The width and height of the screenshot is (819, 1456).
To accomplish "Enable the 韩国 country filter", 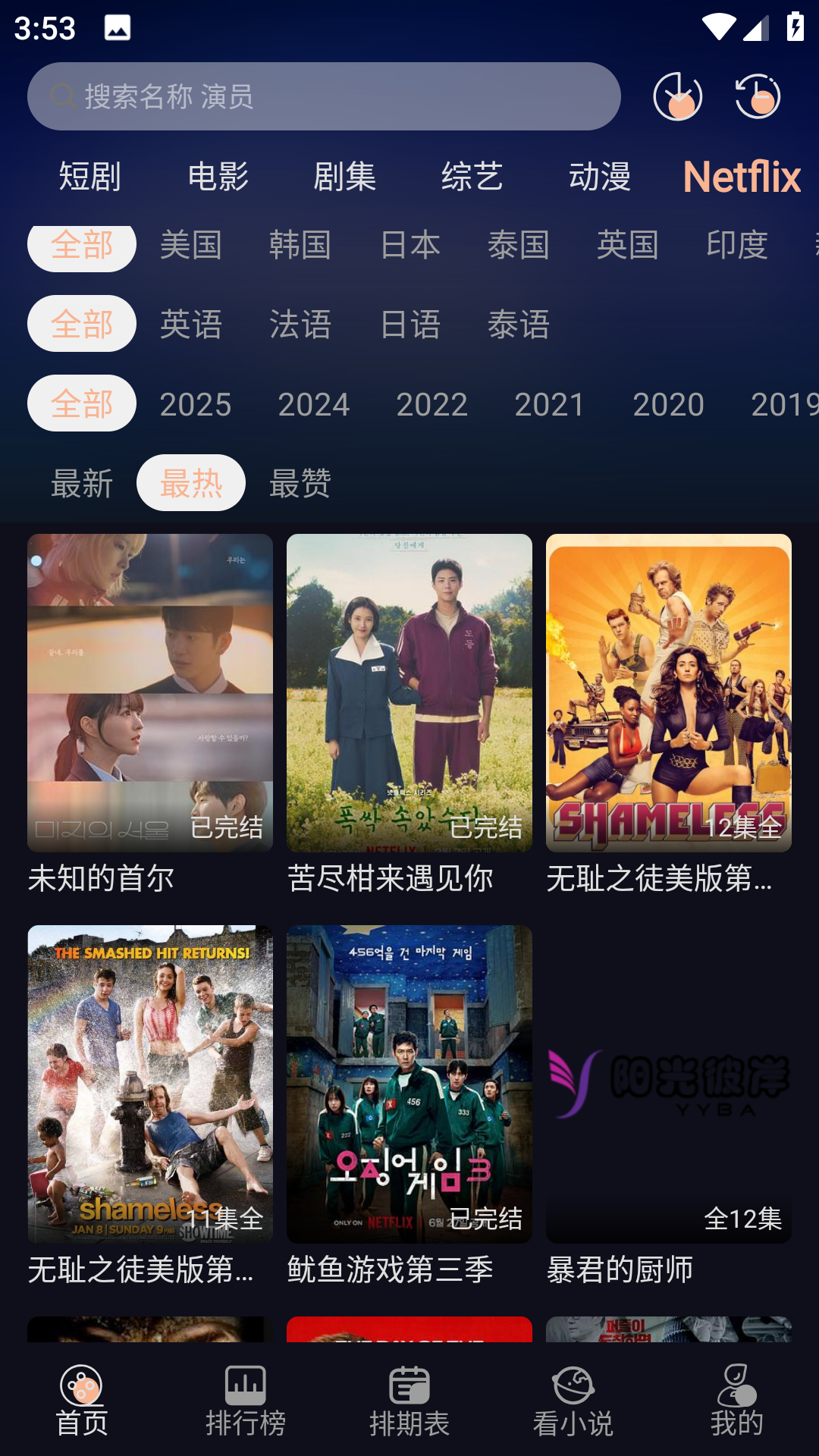I will (x=300, y=245).
